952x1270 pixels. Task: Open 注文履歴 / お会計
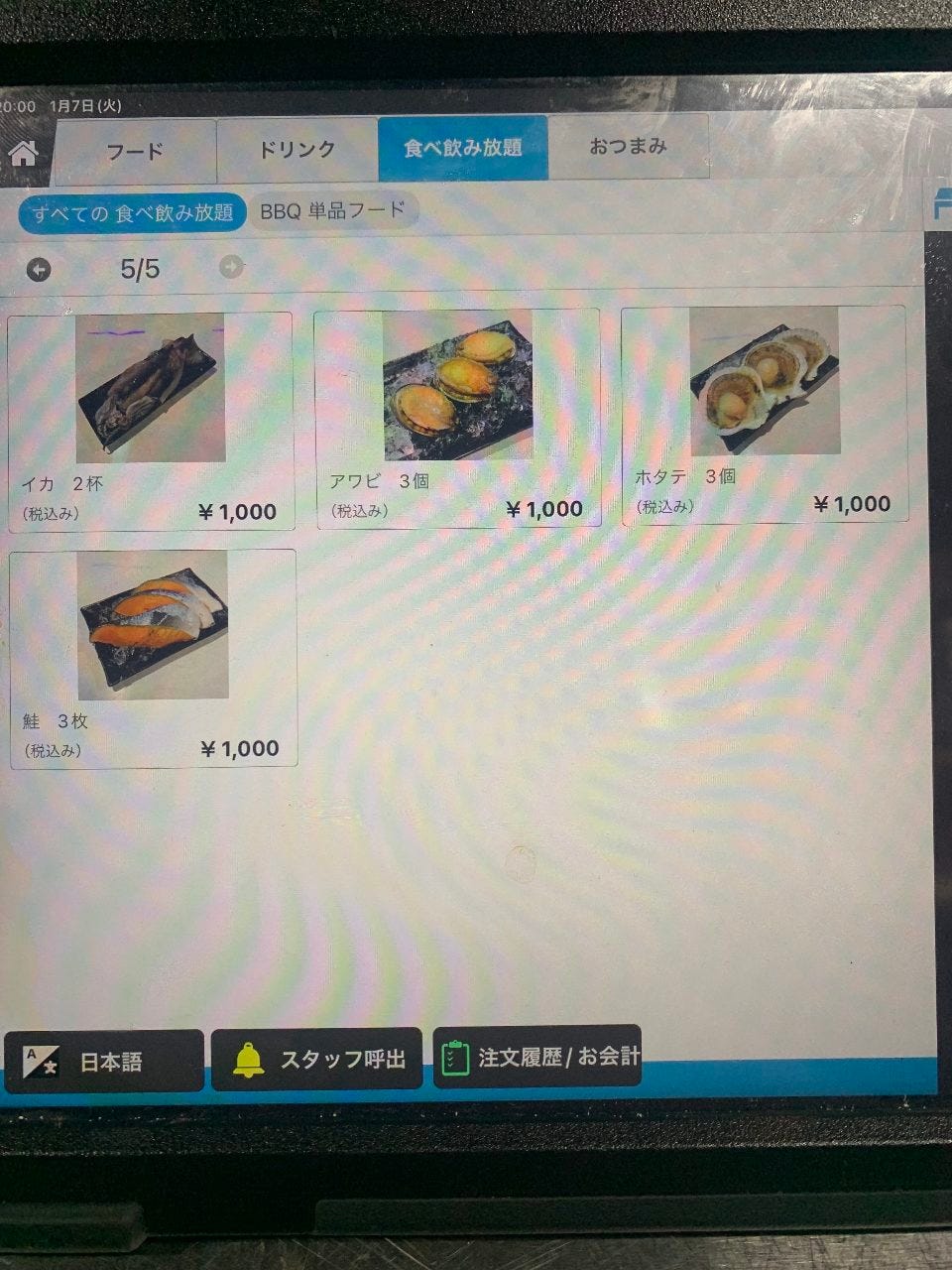pyautogui.click(x=537, y=1057)
